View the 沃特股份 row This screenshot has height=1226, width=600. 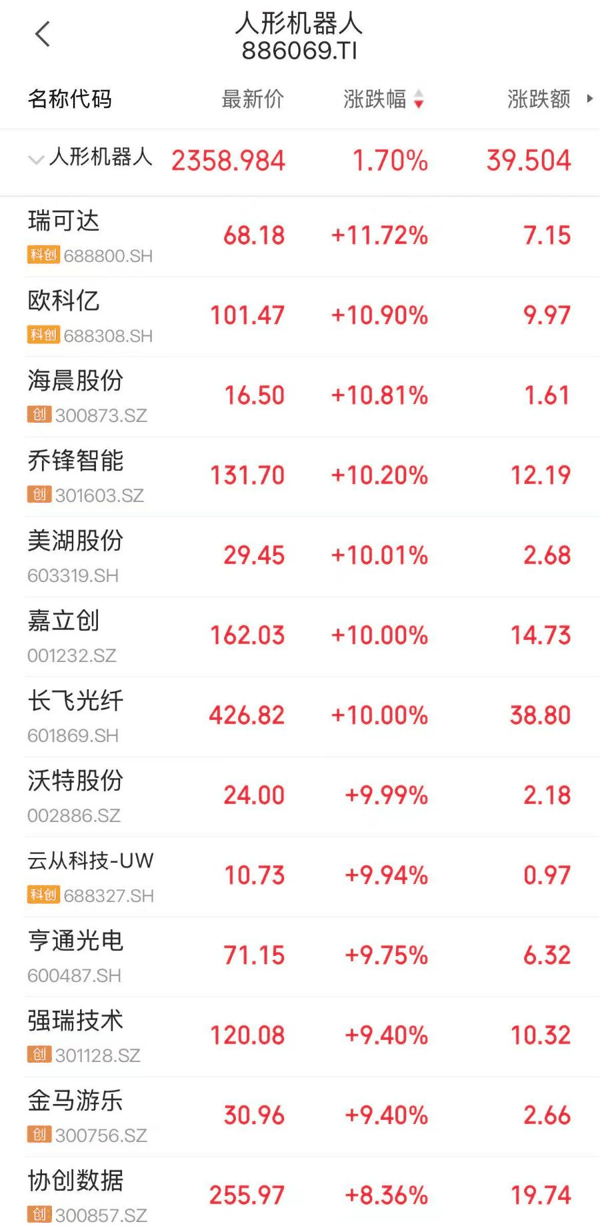[x=300, y=797]
